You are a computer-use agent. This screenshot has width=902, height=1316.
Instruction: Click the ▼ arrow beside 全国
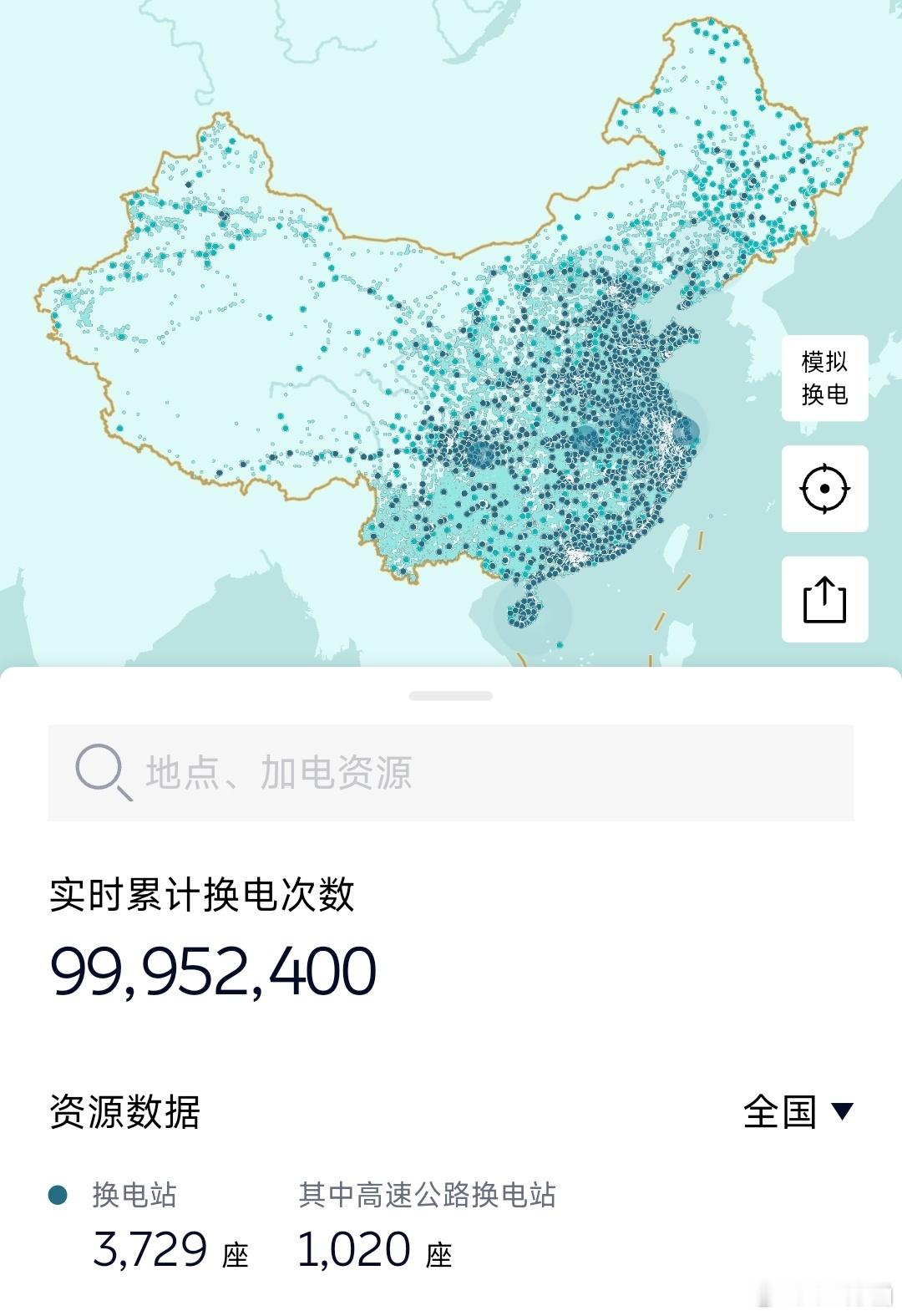(x=842, y=1111)
